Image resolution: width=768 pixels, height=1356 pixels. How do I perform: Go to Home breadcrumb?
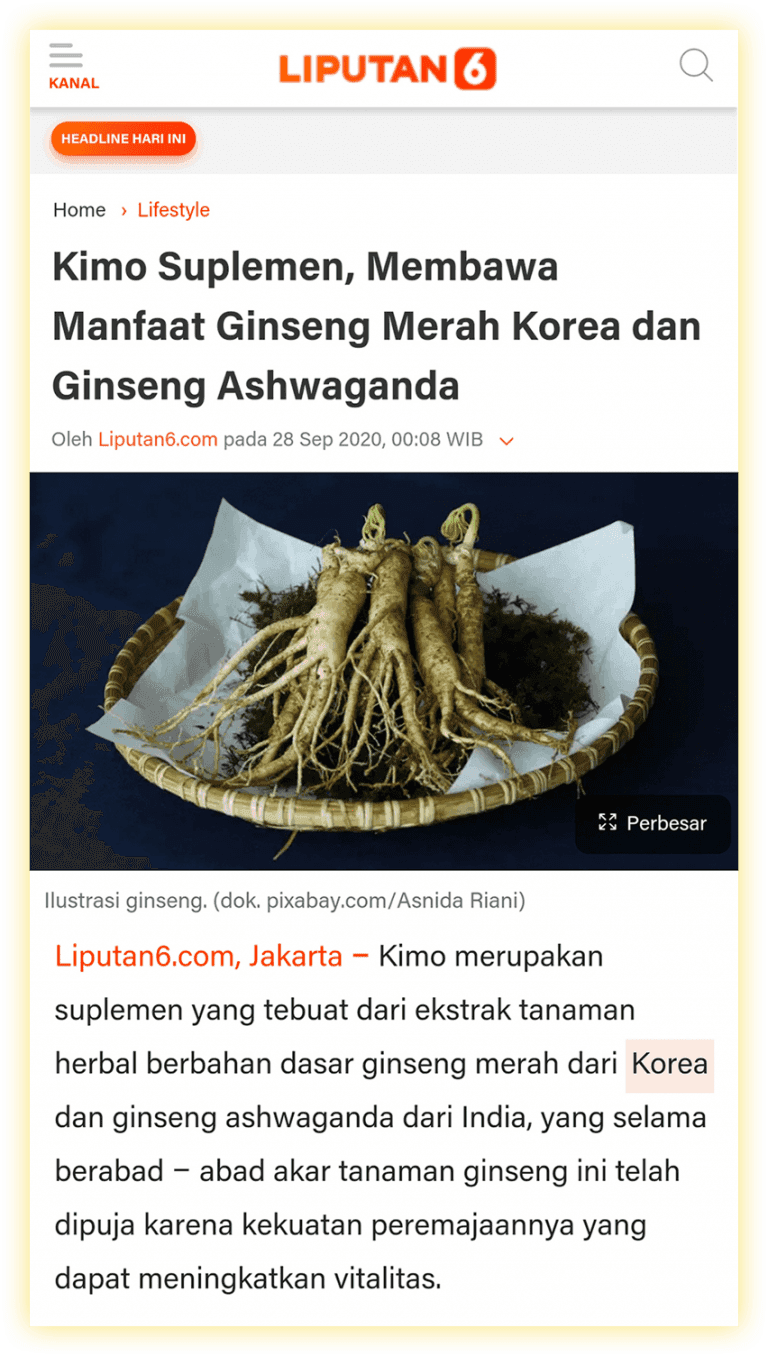pyautogui.click(x=79, y=210)
